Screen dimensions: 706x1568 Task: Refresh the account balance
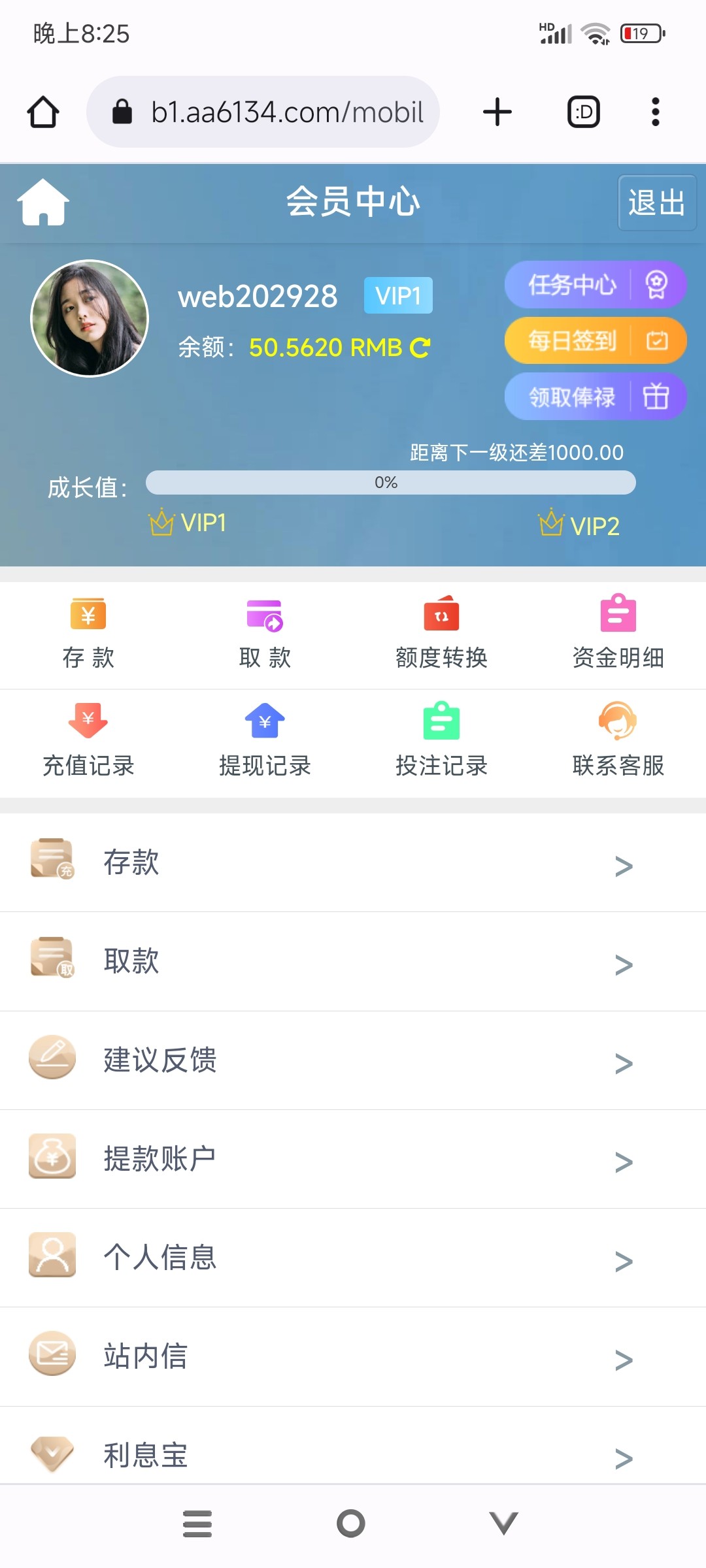[420, 348]
